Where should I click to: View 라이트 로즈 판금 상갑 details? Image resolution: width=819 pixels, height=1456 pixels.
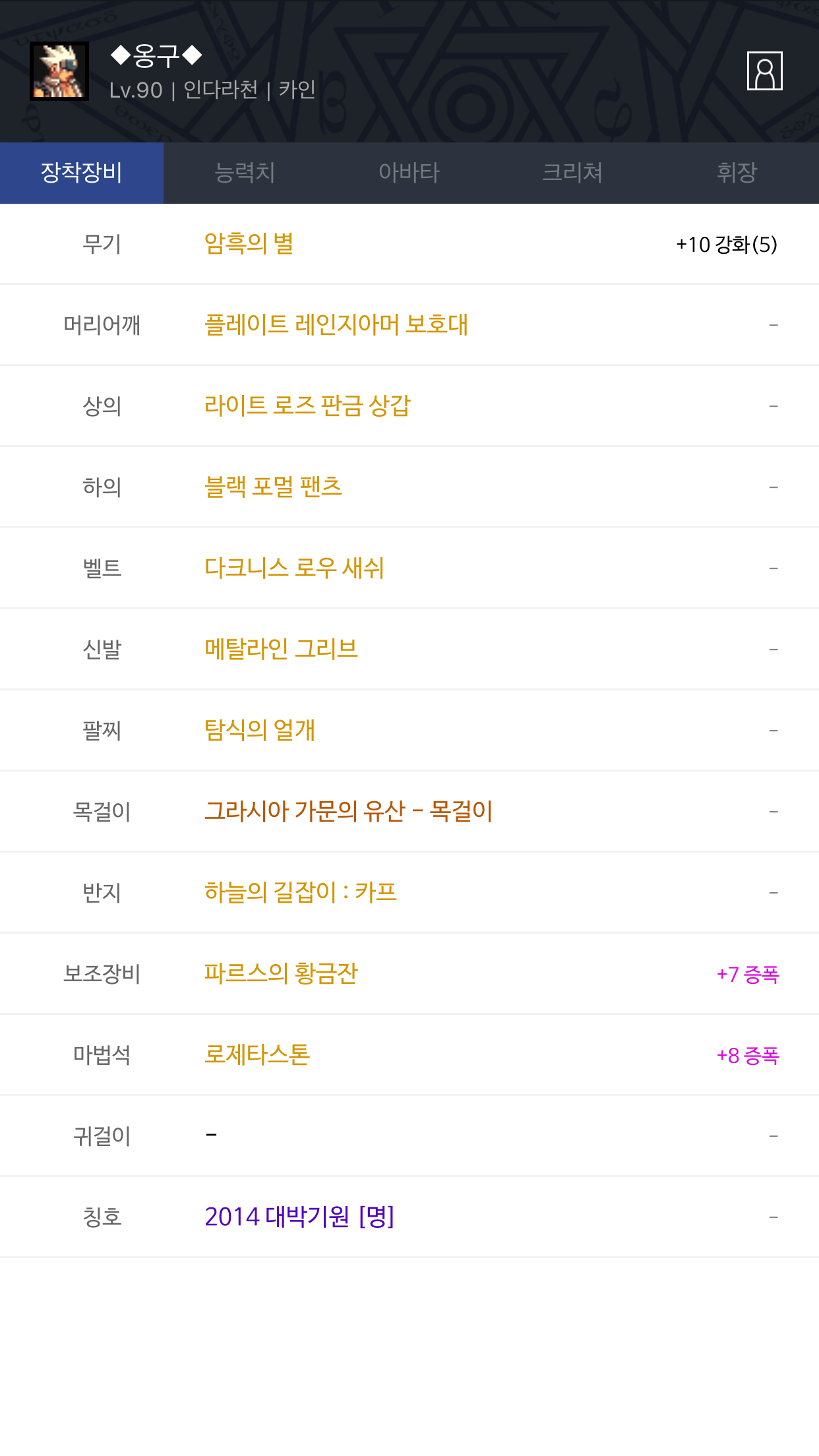307,406
